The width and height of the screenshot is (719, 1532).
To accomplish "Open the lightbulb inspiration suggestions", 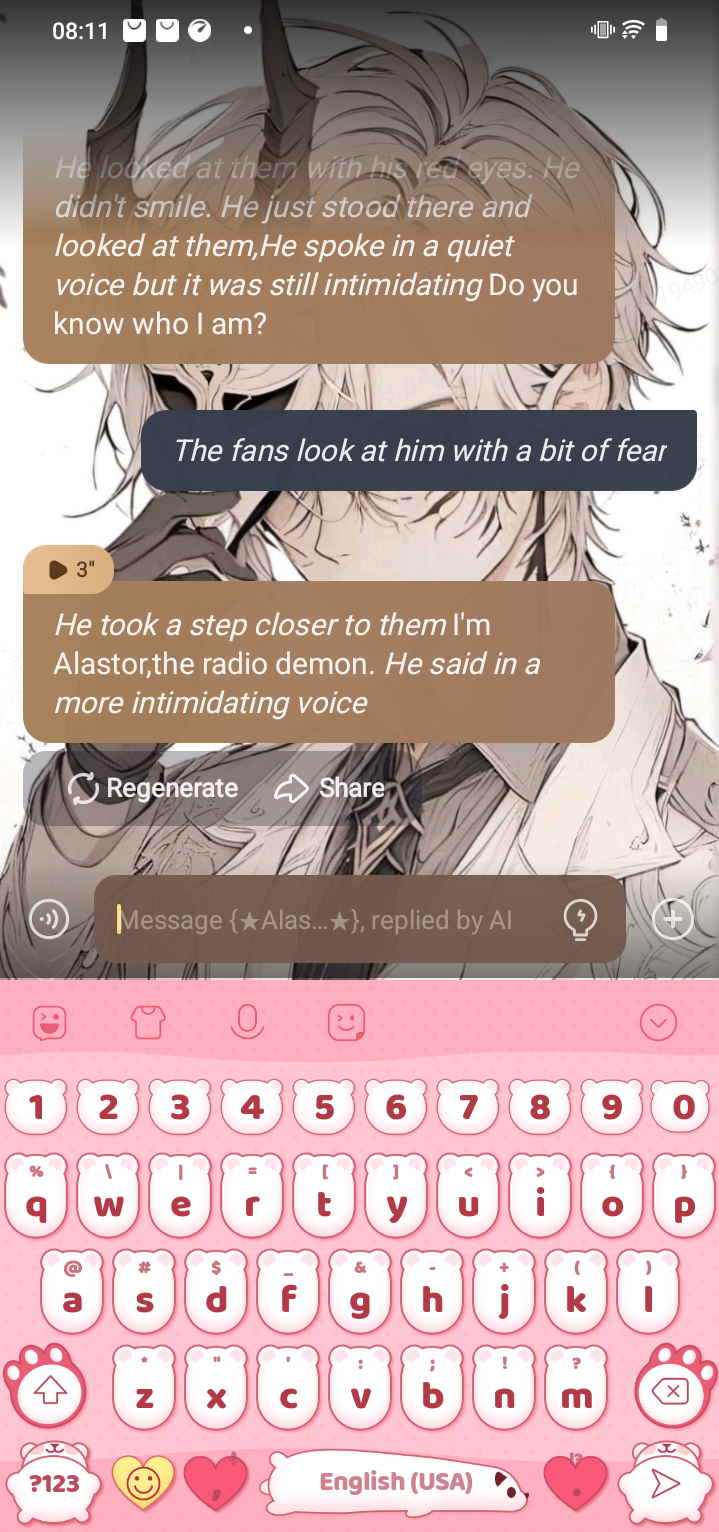I will (581, 919).
